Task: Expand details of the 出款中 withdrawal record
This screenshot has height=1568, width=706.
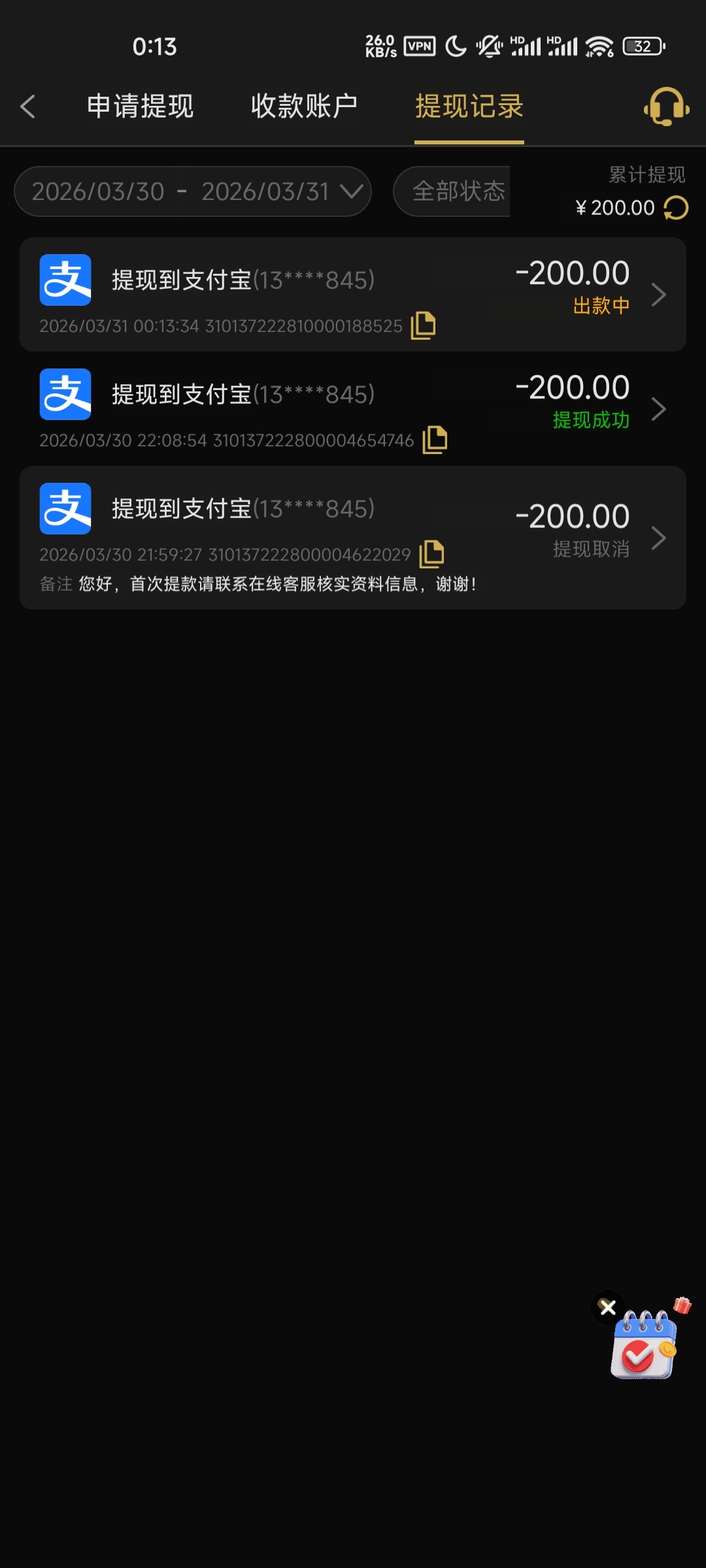Action: (x=659, y=295)
